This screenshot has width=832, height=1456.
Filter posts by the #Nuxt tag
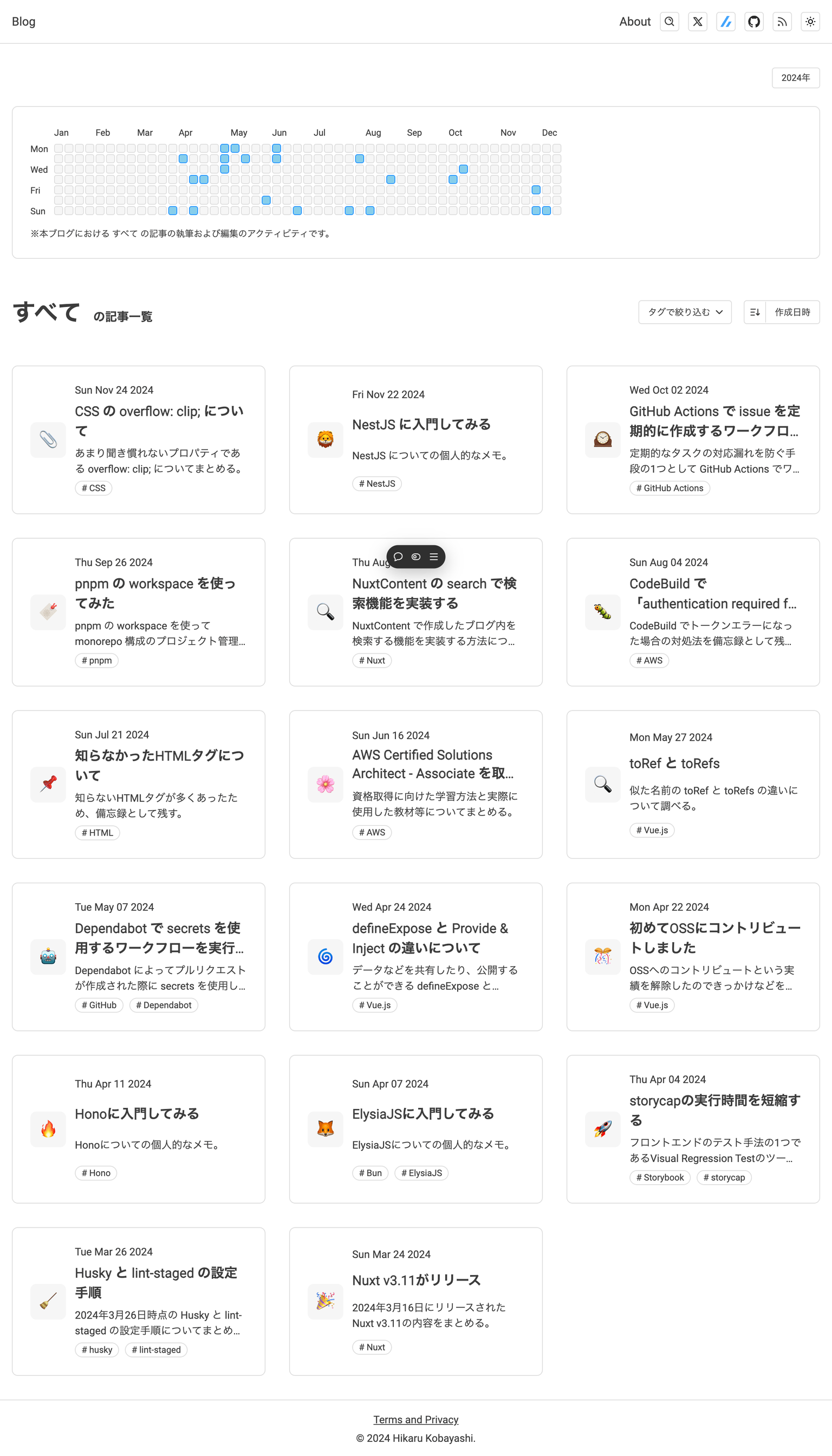pyautogui.click(x=372, y=660)
